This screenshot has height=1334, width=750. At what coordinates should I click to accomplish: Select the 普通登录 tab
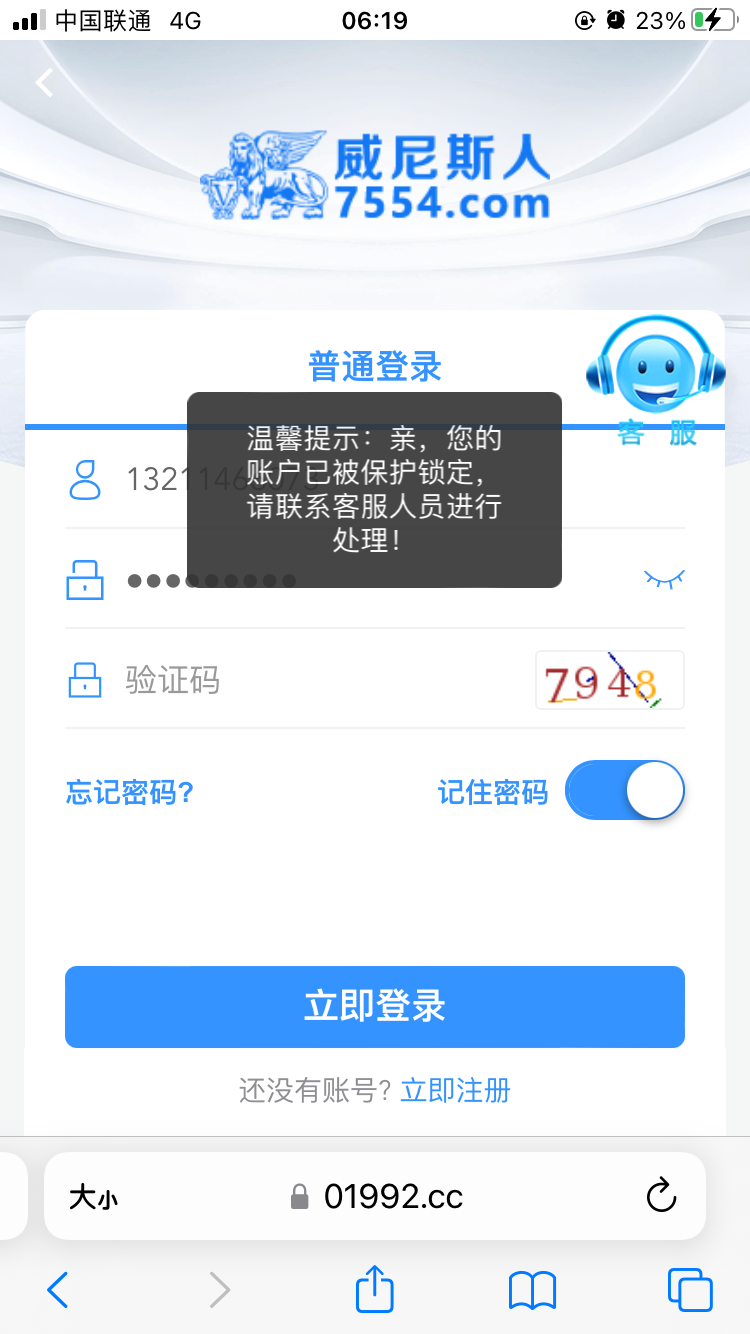374,367
